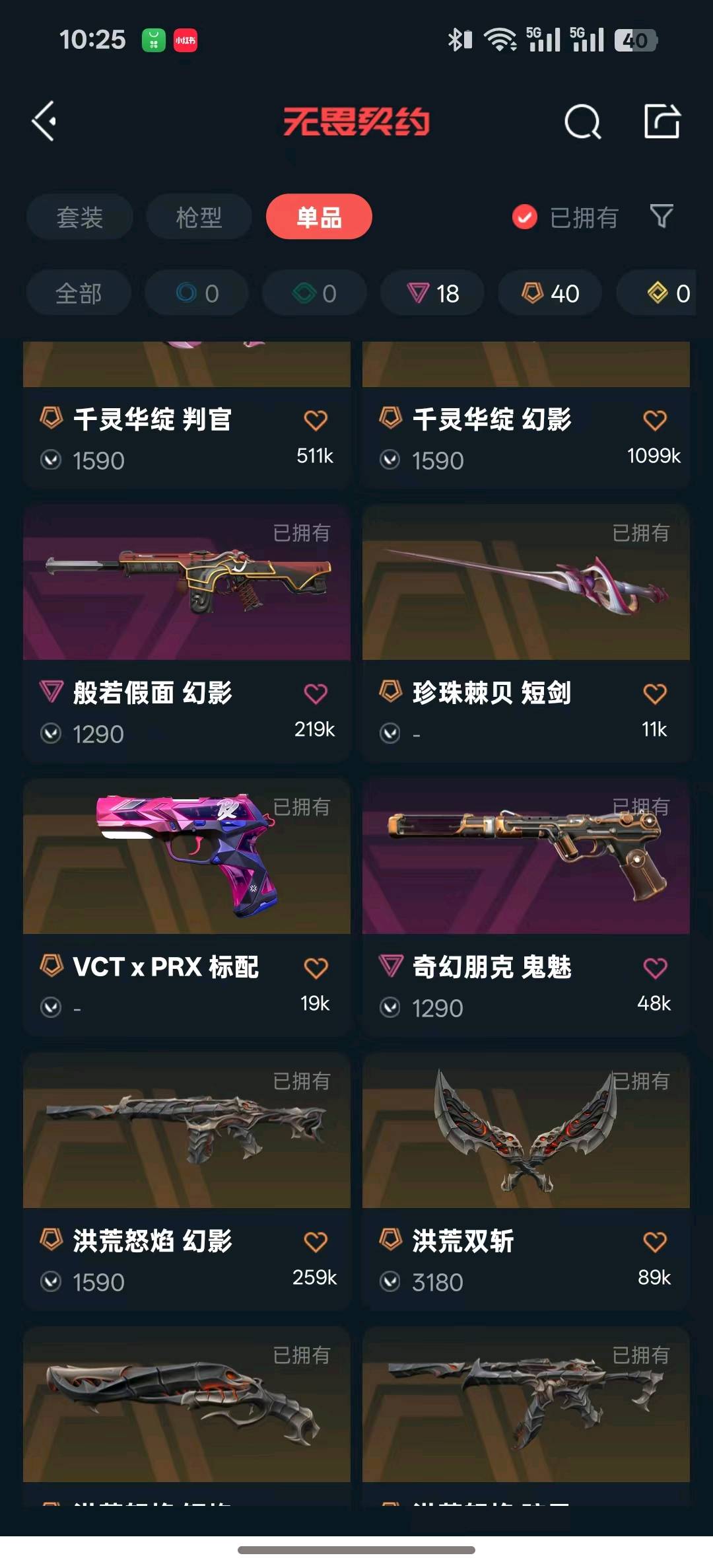Image resolution: width=713 pixels, height=1568 pixels.
Task: Open the search magnifier icon
Action: tap(583, 122)
